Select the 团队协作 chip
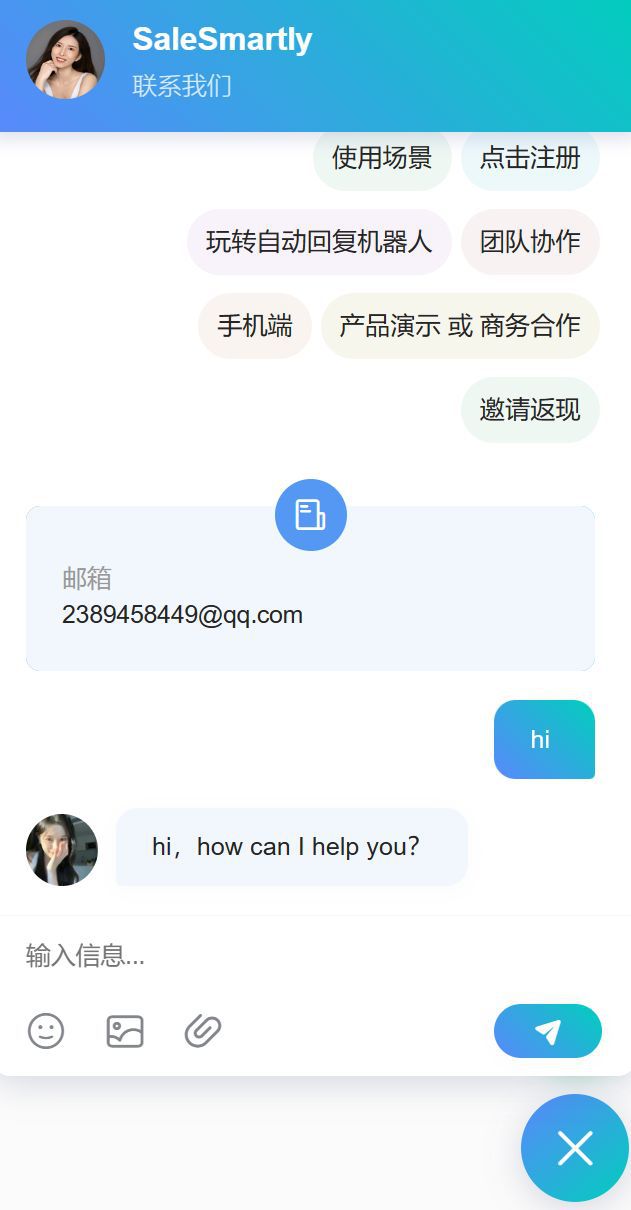 530,242
